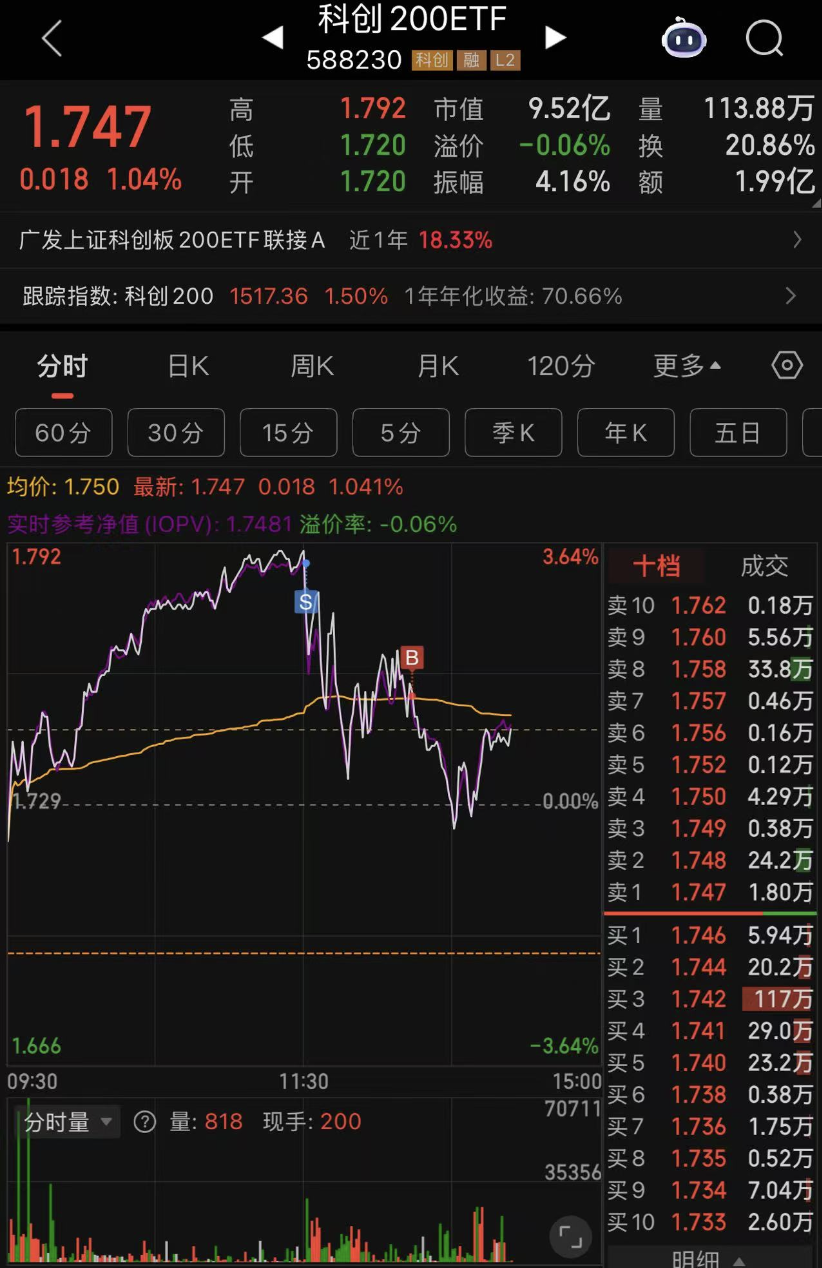The width and height of the screenshot is (822, 1268).
Task: Switch to the 日K chart tab
Action: (188, 367)
